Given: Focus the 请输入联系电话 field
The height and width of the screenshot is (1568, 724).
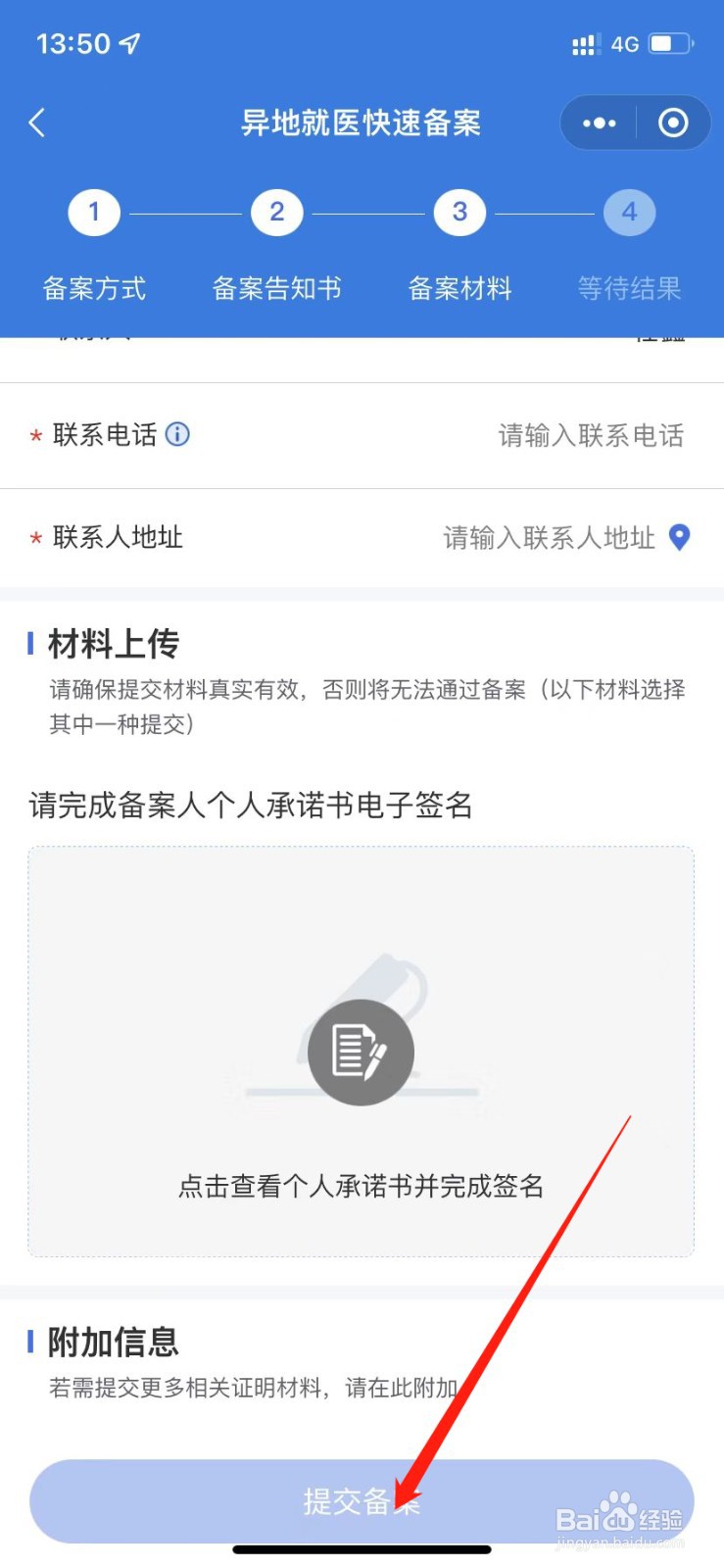Looking at the screenshot, I should (x=591, y=435).
